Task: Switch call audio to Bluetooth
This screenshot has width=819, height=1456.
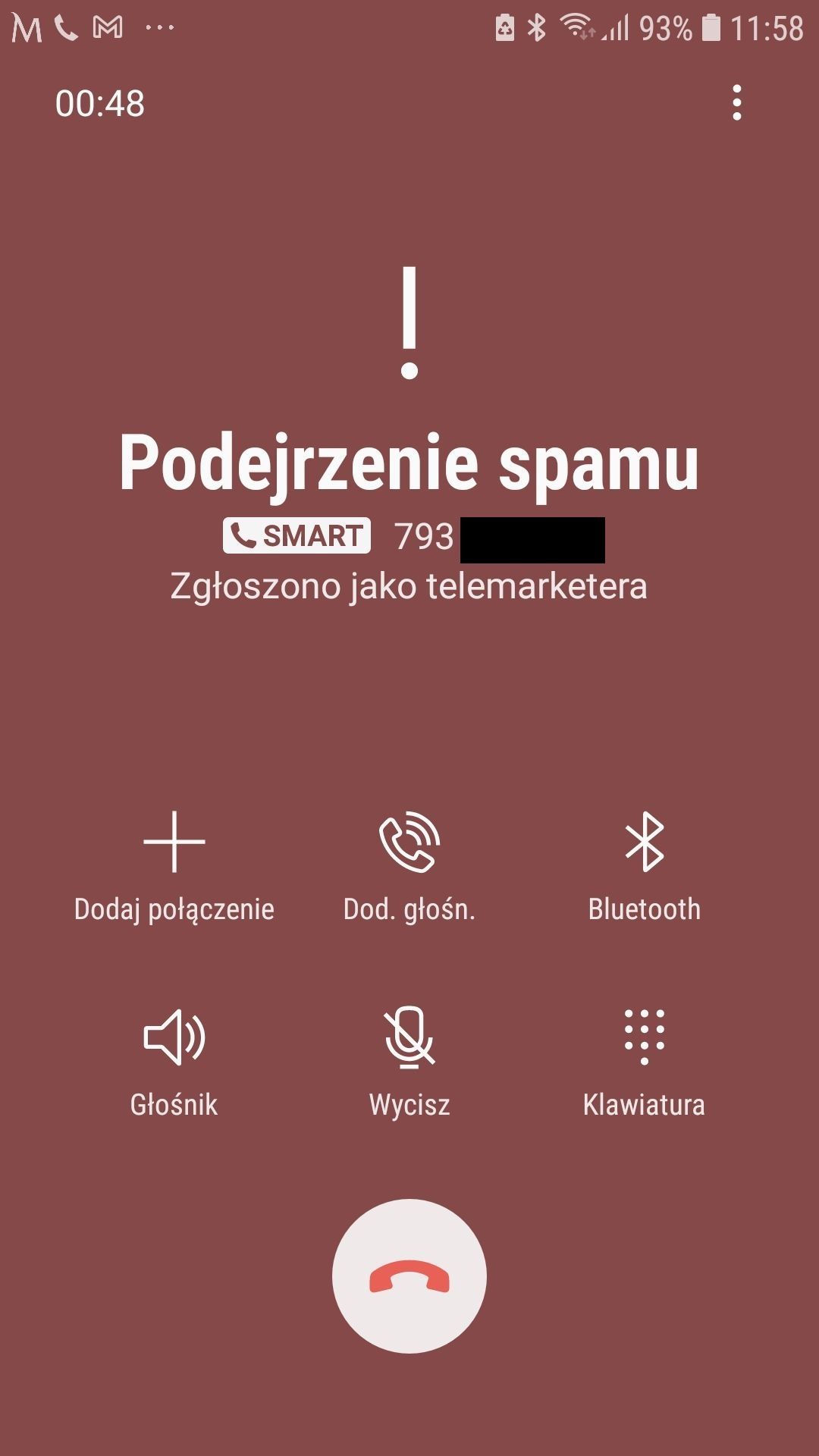Action: 644,864
